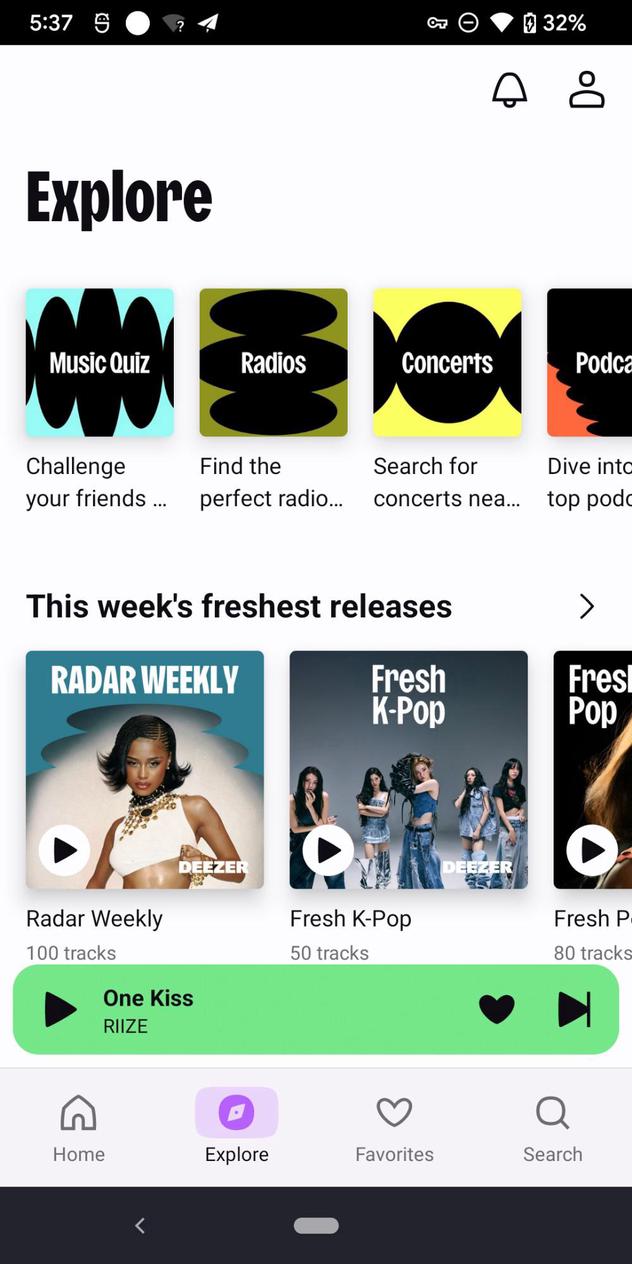Open the notifications bell

coord(509,90)
